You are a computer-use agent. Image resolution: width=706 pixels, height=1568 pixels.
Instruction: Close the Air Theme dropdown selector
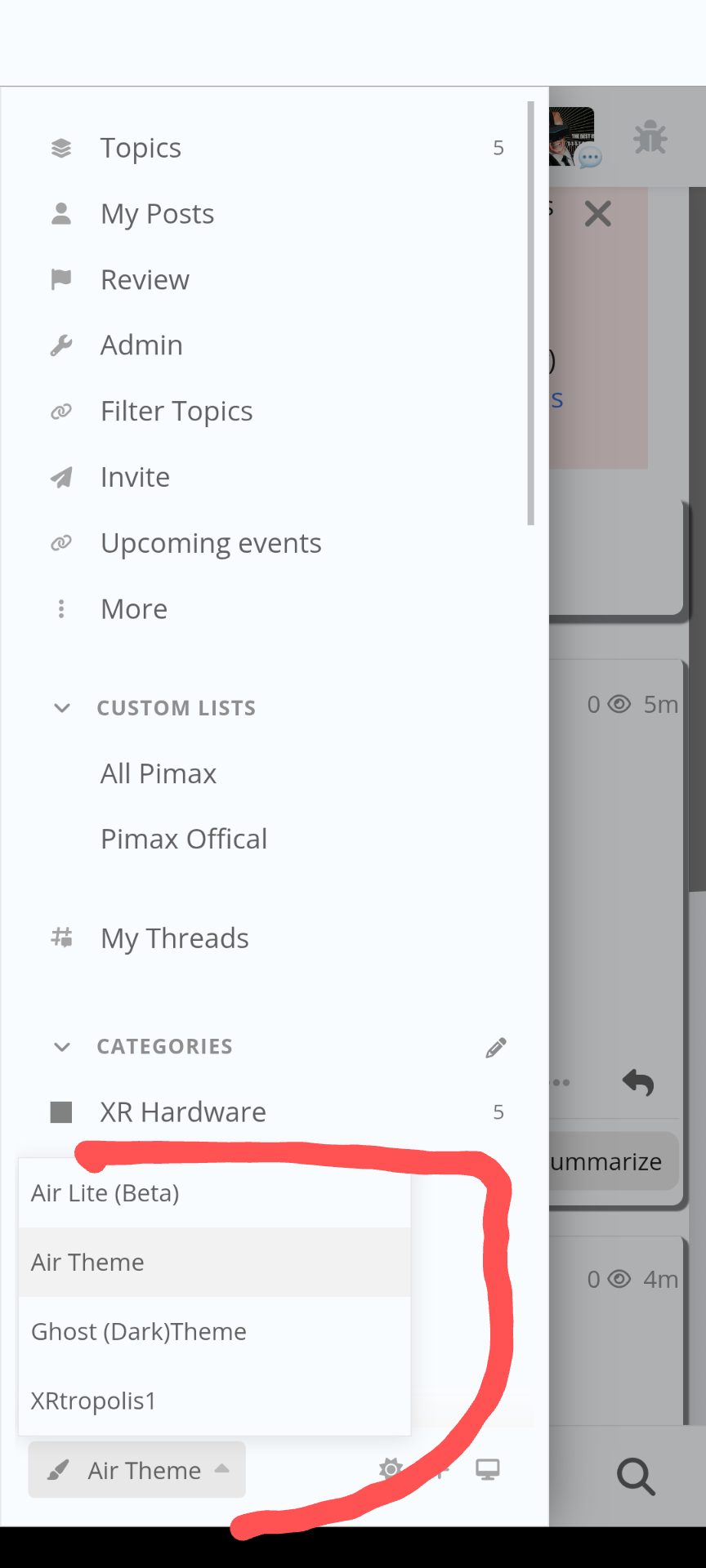137,1470
